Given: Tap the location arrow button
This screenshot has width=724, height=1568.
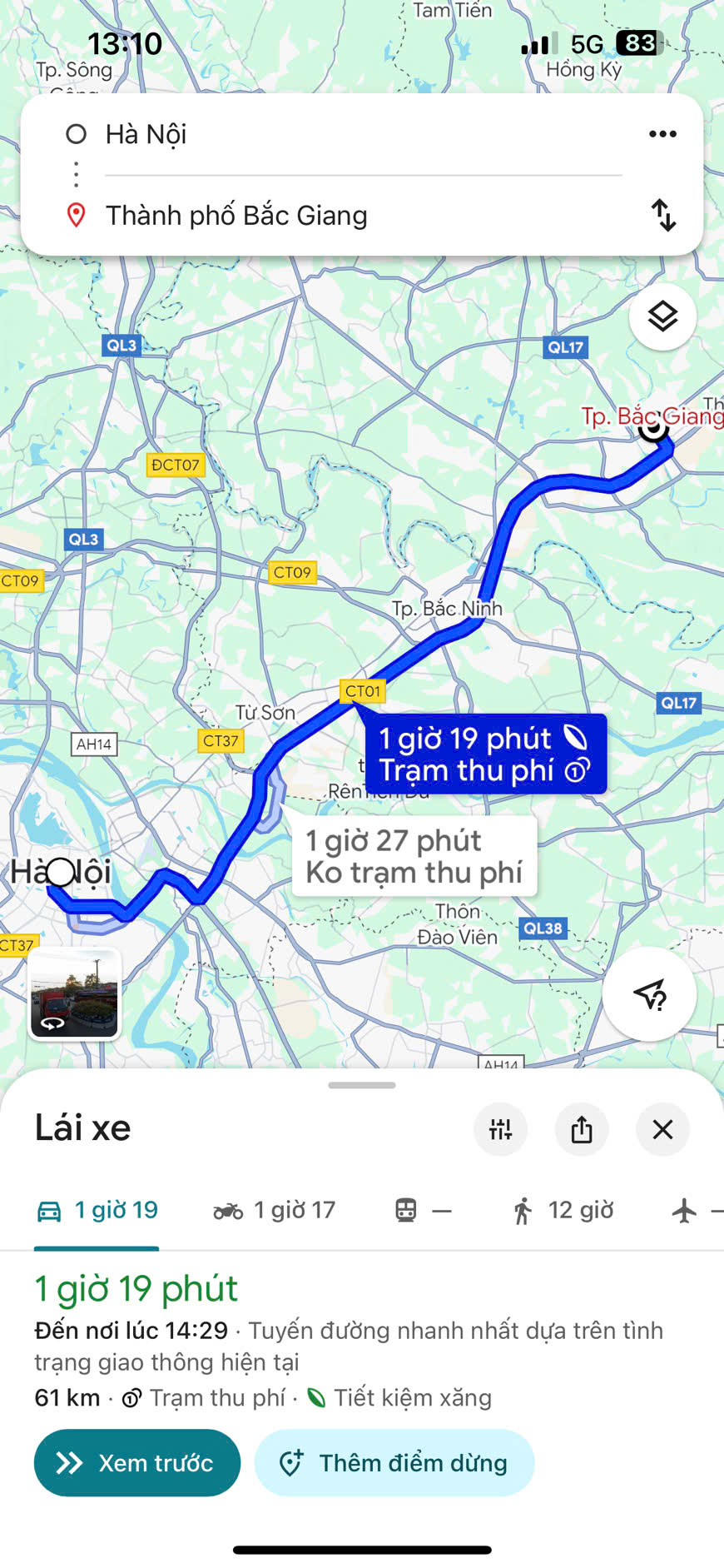Looking at the screenshot, I should click(649, 994).
